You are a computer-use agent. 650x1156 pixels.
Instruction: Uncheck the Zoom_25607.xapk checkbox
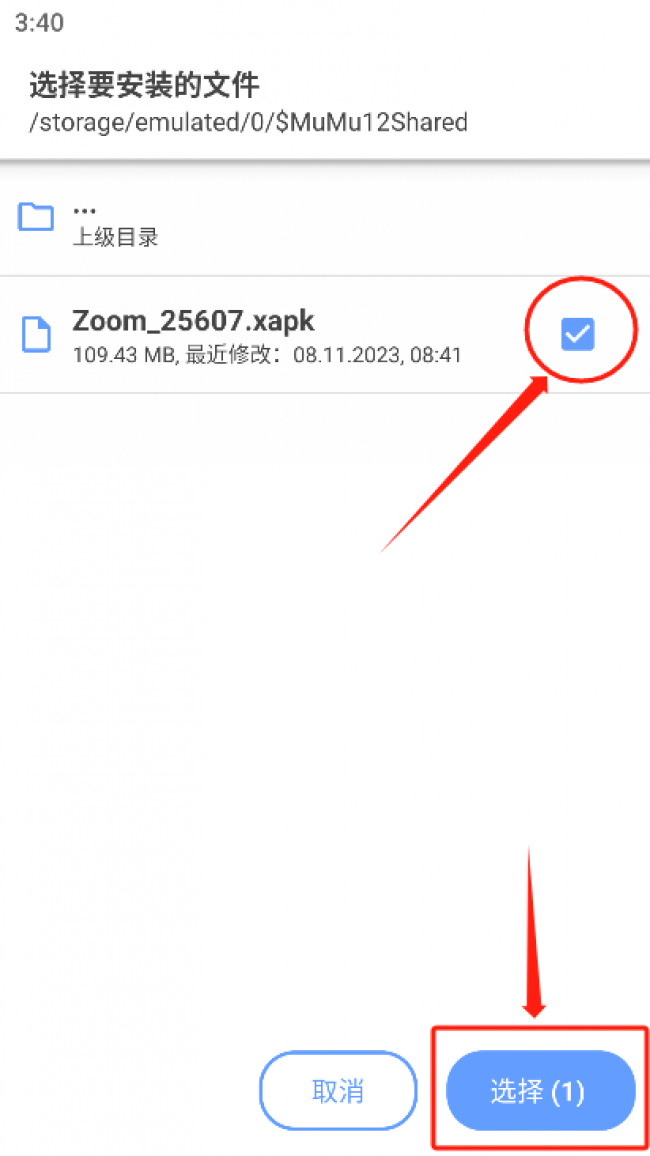[x=578, y=334]
